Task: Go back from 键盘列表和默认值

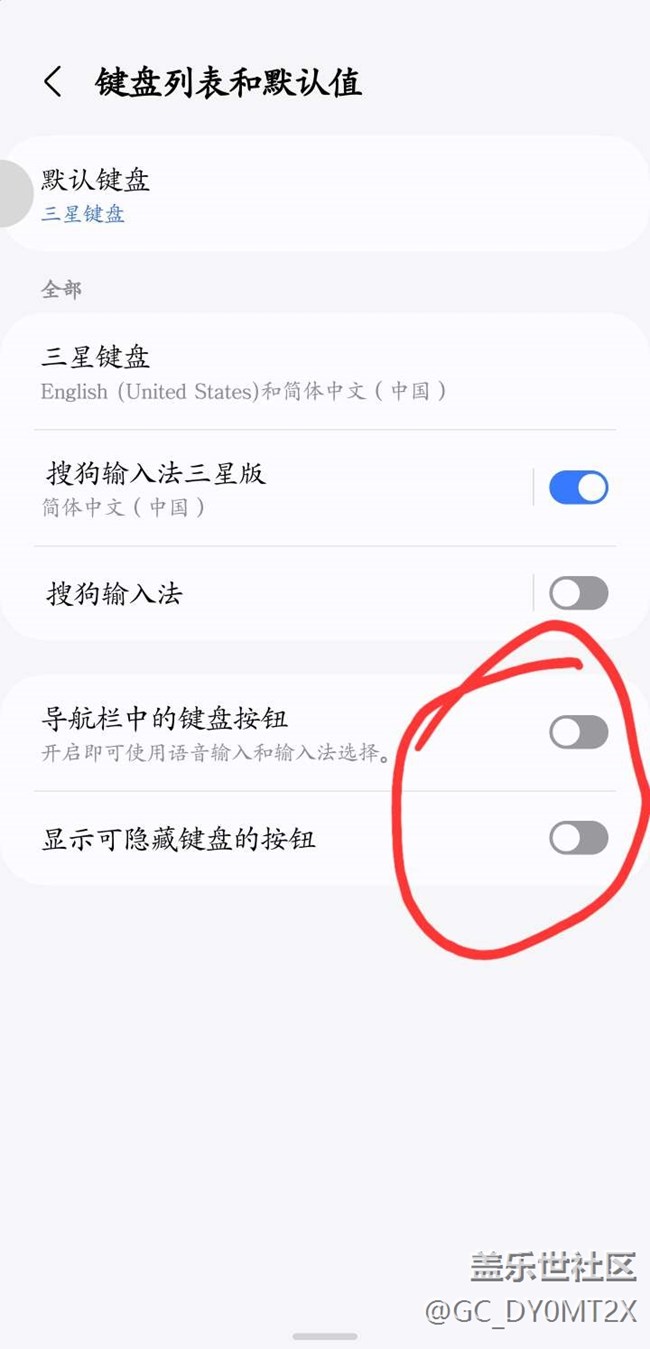Action: (x=53, y=82)
